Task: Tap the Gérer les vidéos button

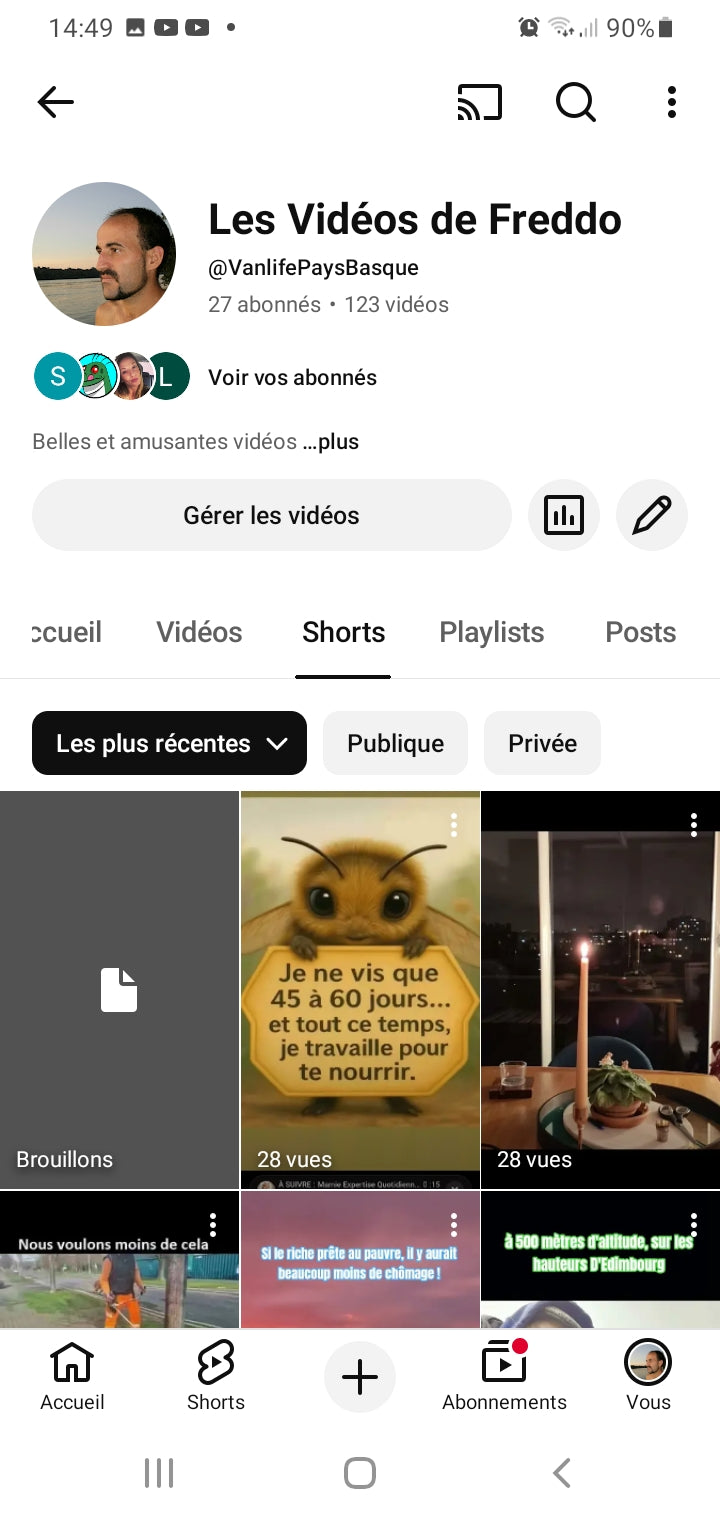Action: click(271, 515)
